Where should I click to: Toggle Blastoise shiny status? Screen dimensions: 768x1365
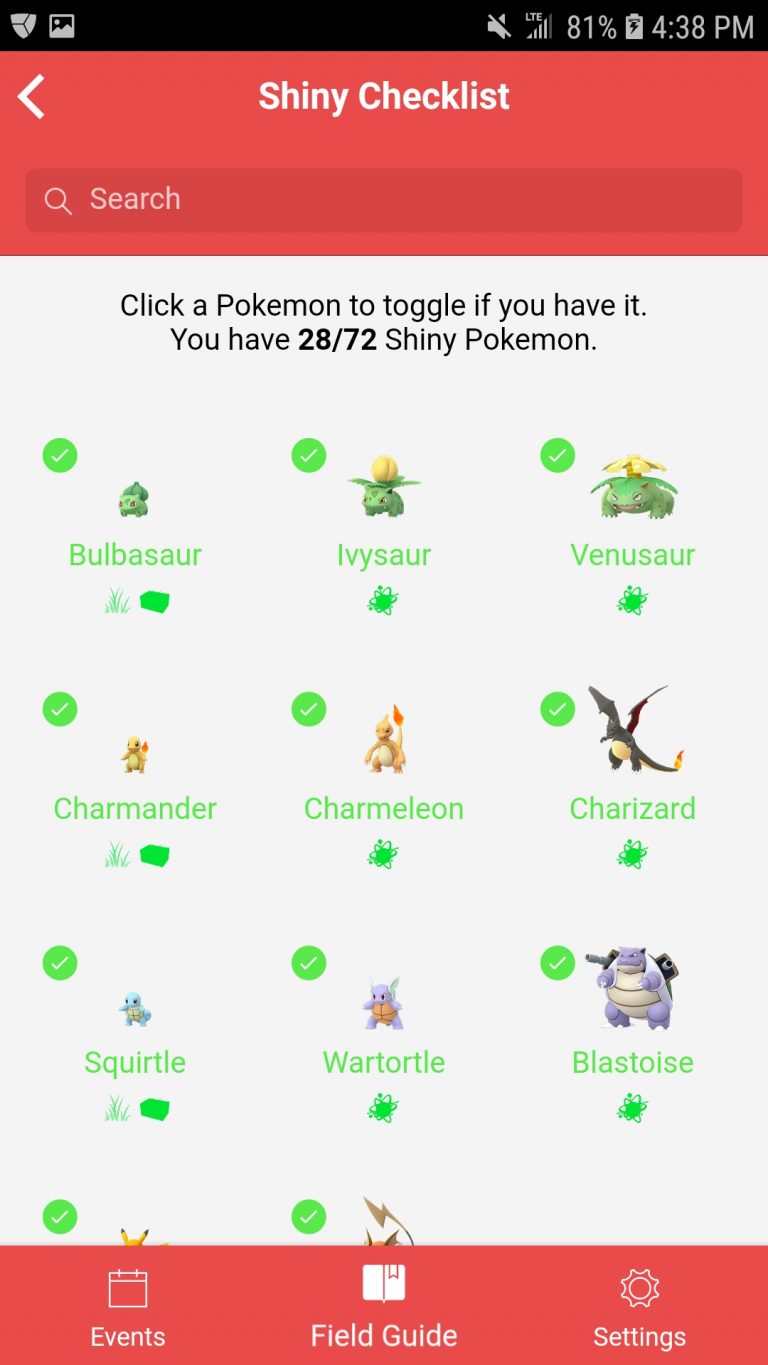tap(632, 1036)
